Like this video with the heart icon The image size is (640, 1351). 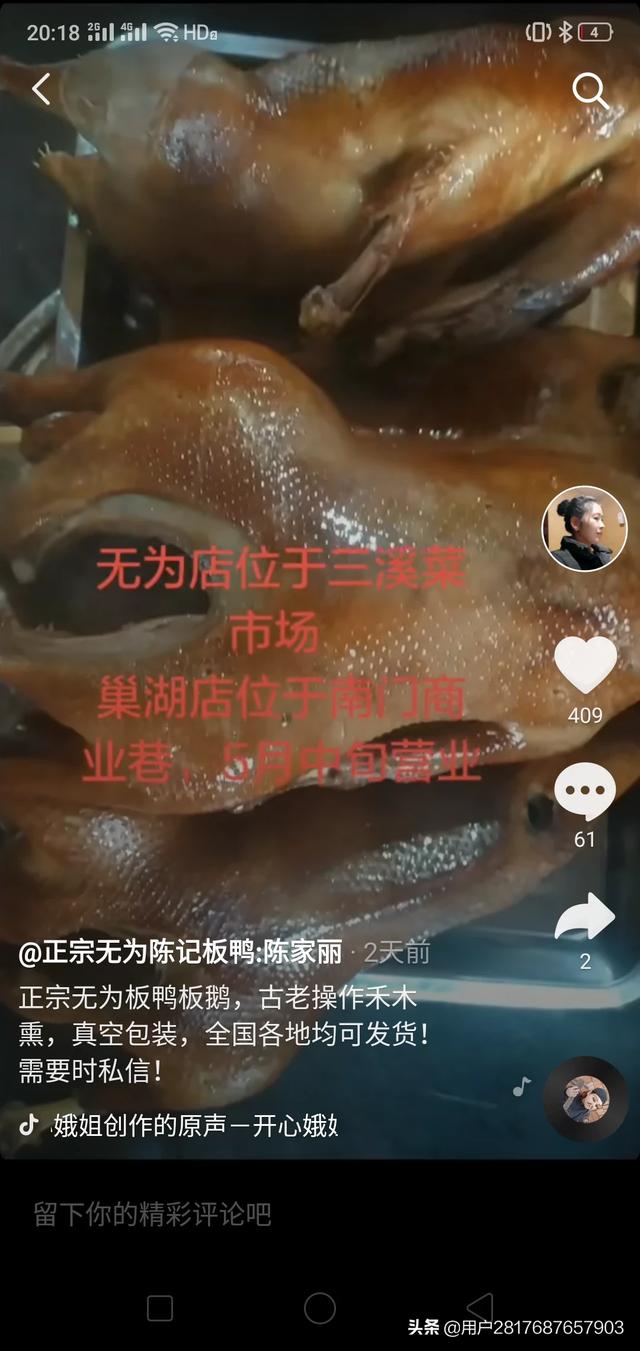pos(585,665)
